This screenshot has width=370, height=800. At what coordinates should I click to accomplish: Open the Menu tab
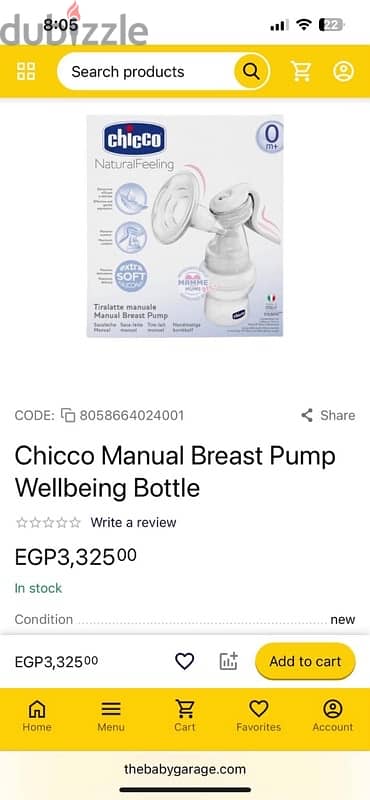pyautogui.click(x=111, y=716)
